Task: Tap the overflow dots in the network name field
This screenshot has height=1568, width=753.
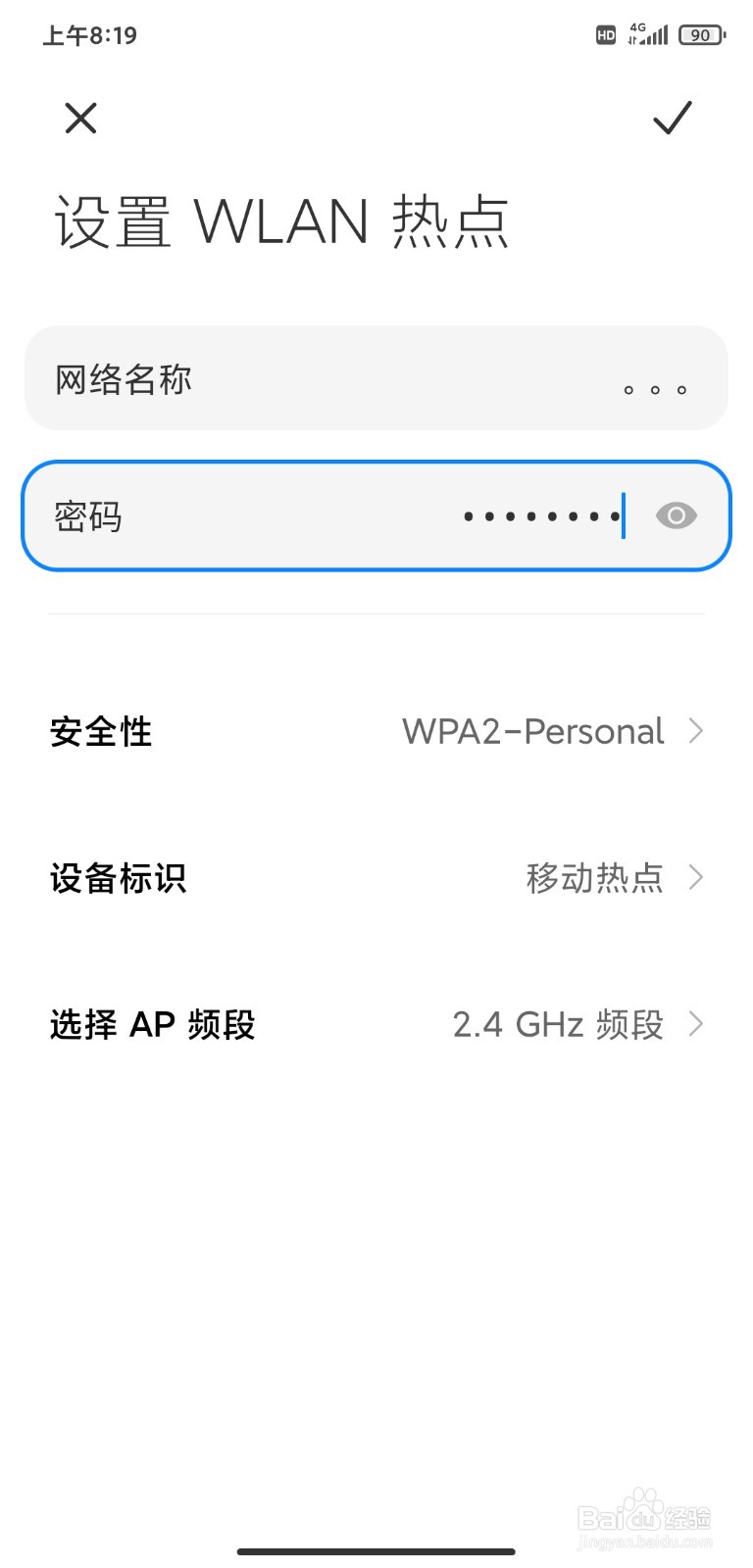Action: tap(655, 389)
